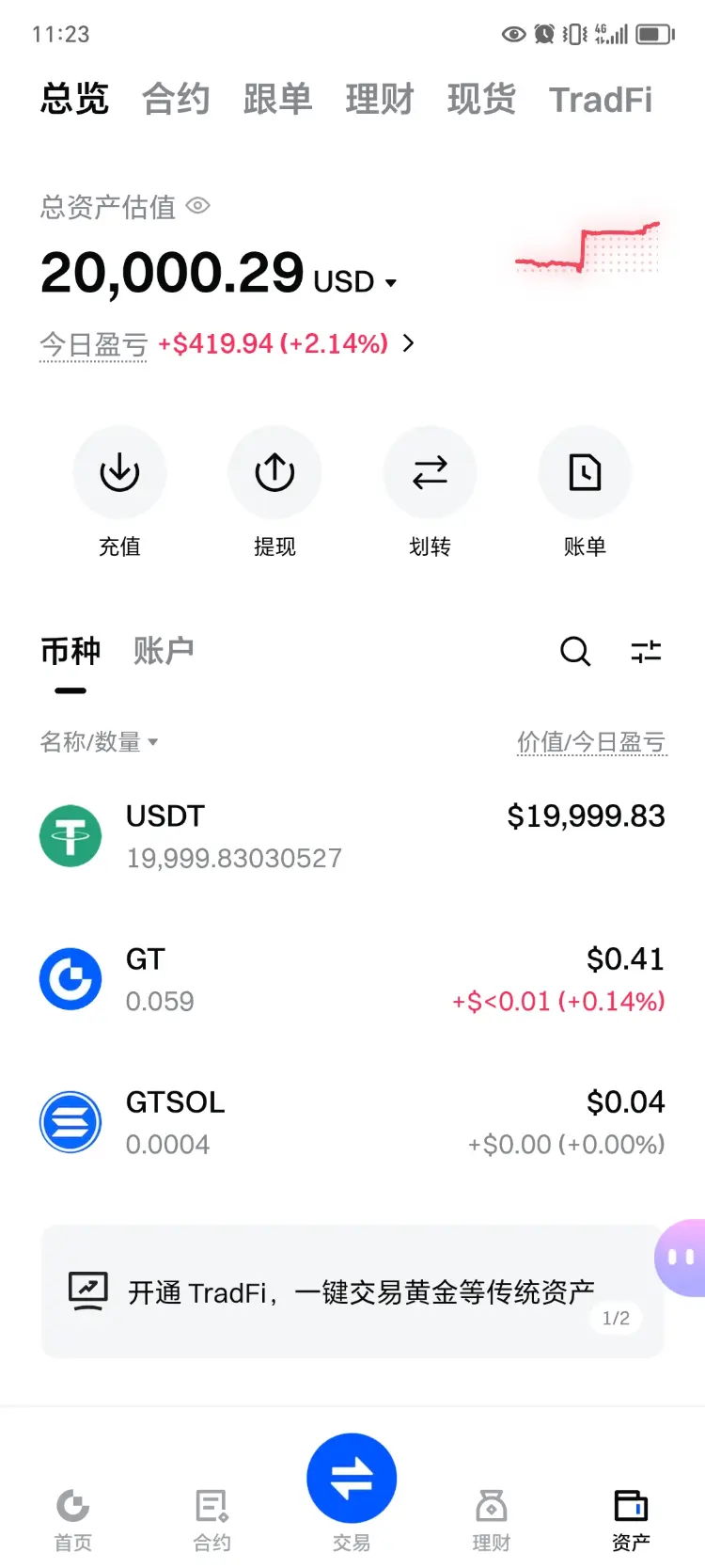Switch to the 账户 accounts tab

[164, 650]
